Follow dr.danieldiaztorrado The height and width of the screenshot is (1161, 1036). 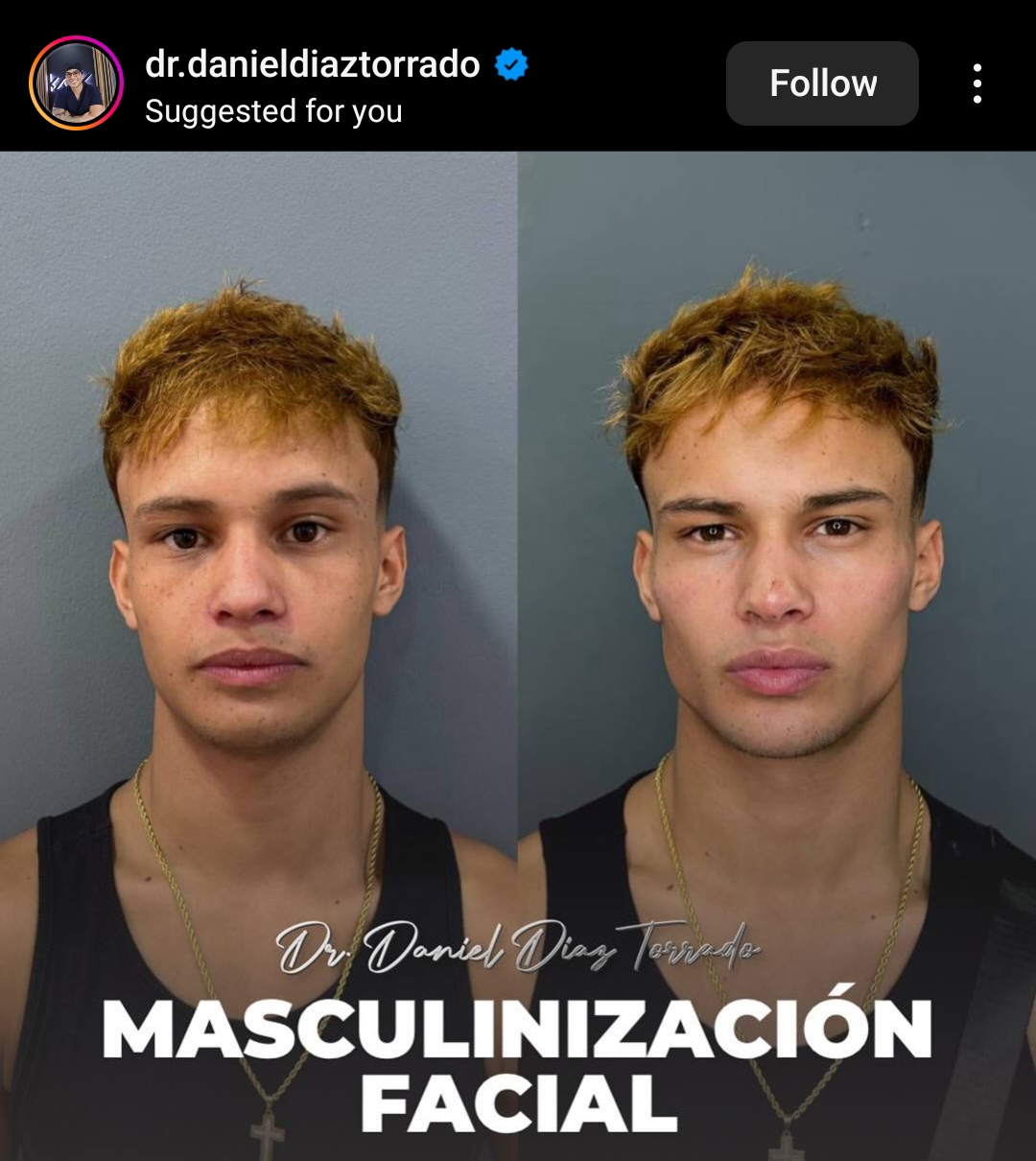point(822,83)
